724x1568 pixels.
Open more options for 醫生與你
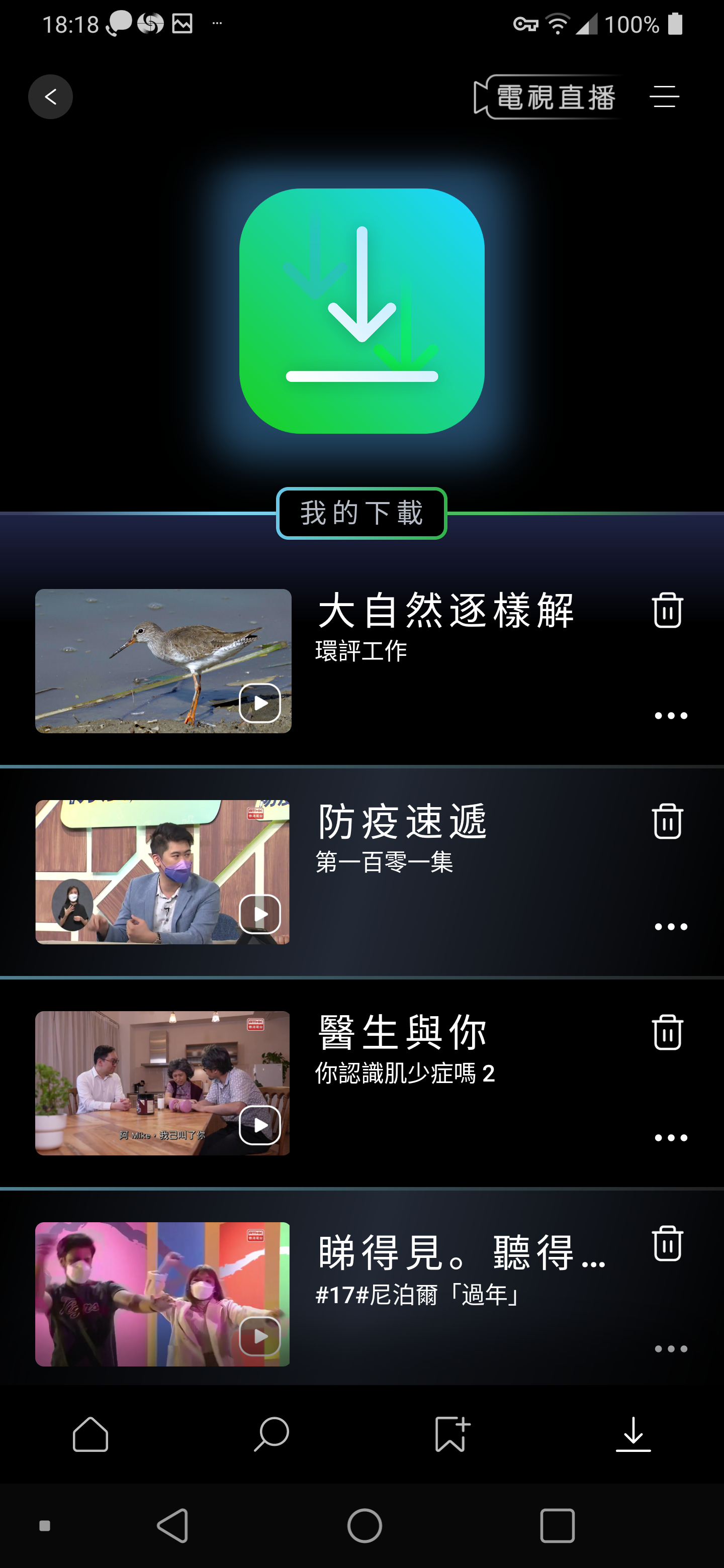[x=670, y=1138]
